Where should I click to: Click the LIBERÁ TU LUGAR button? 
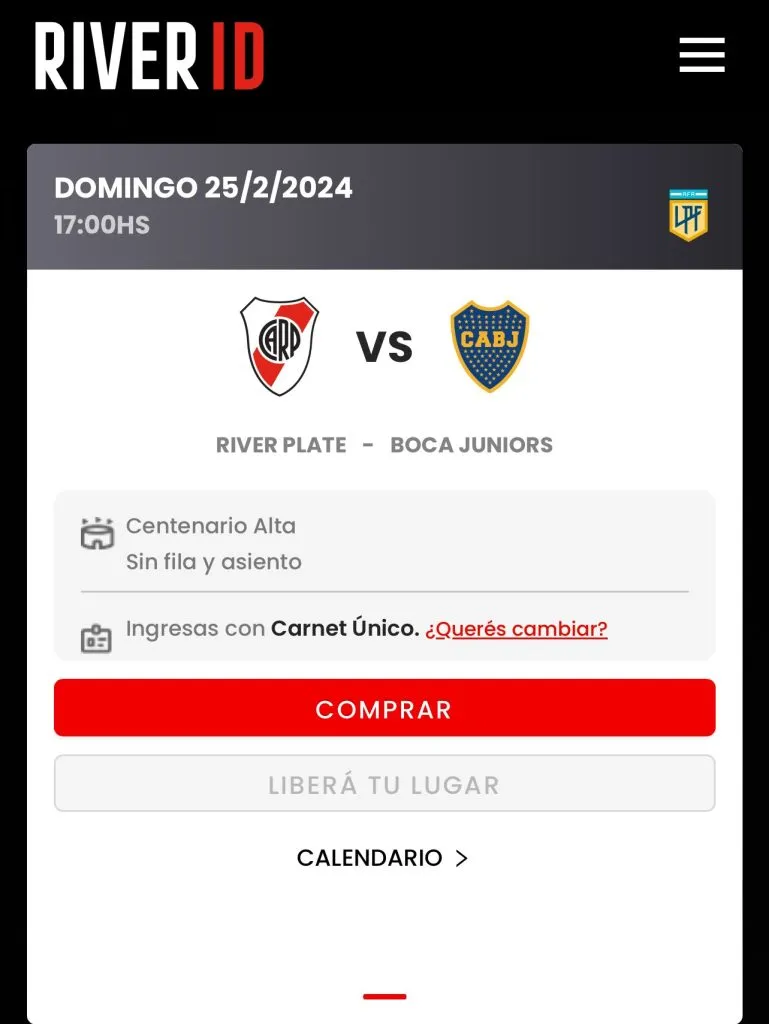click(384, 784)
